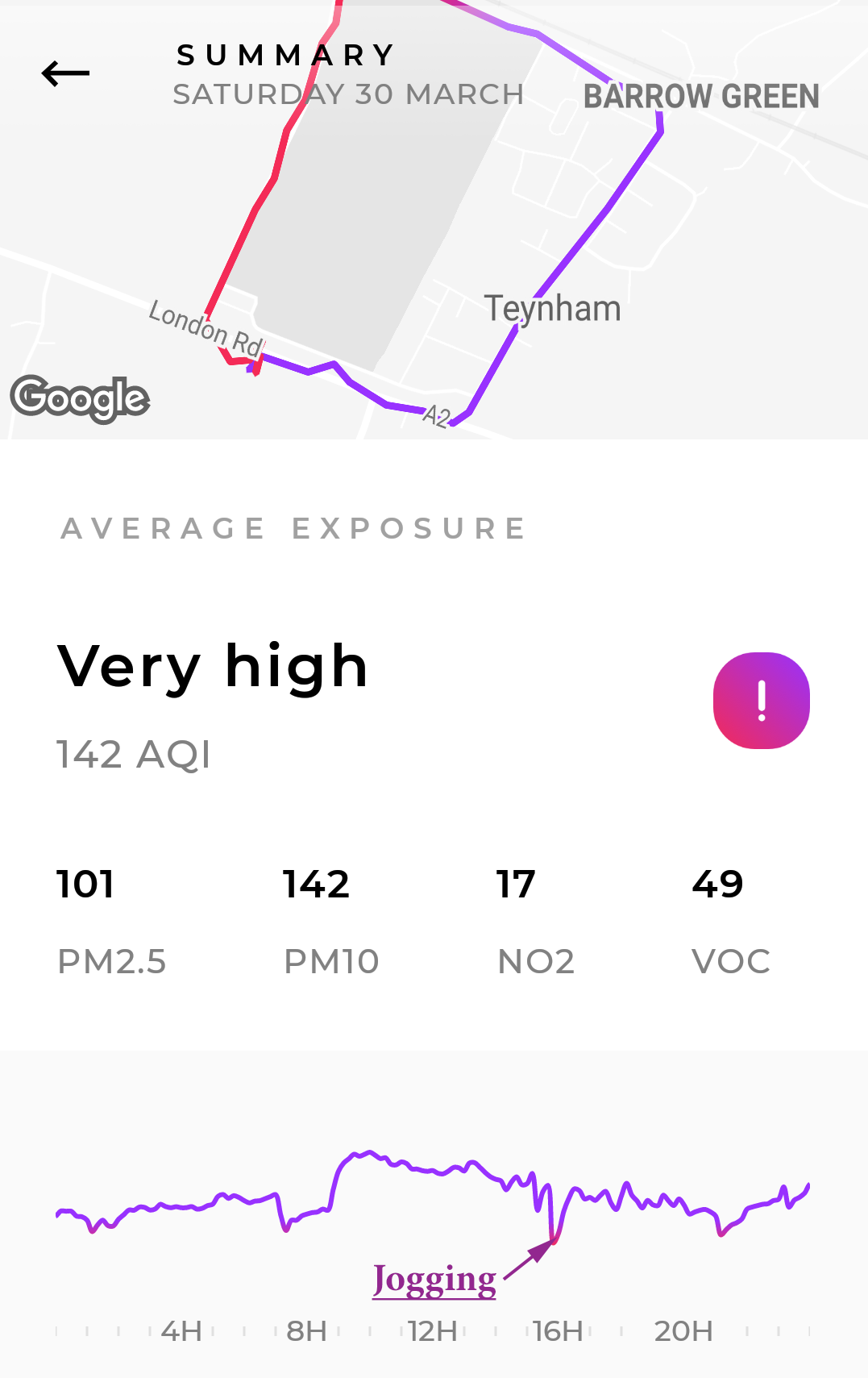Open the underlined Jogging link on the chart
The height and width of the screenshot is (1378, 868).
point(434,1280)
